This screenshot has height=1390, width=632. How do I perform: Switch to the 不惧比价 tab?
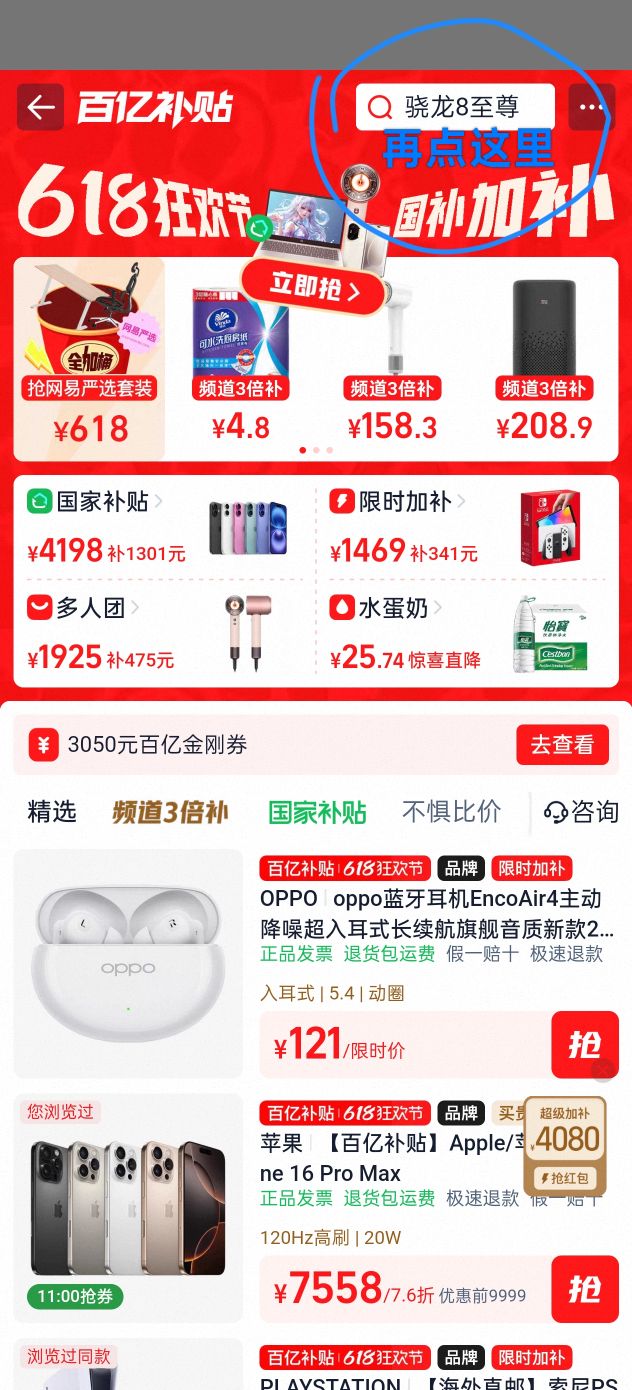click(451, 812)
